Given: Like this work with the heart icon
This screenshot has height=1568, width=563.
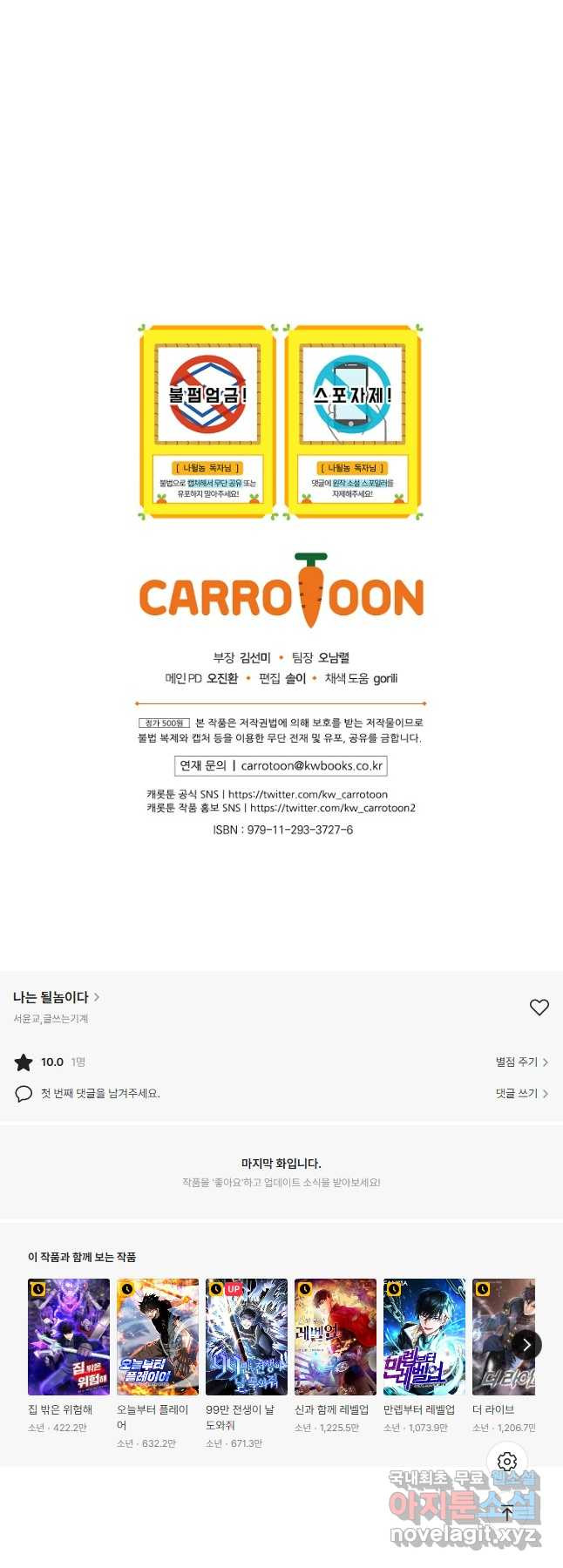Looking at the screenshot, I should (x=539, y=1008).
